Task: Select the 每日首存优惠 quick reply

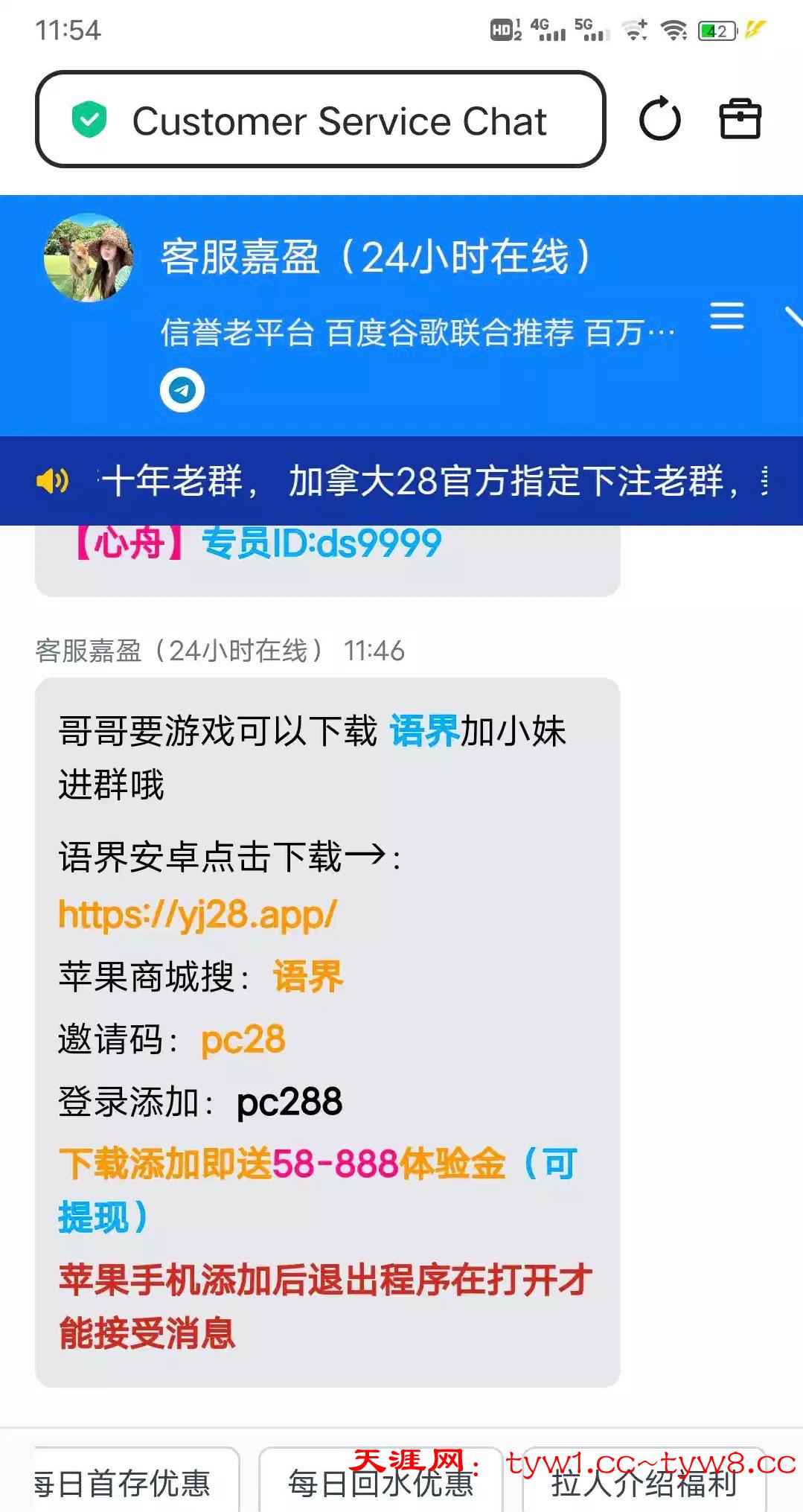Action: point(134,1483)
